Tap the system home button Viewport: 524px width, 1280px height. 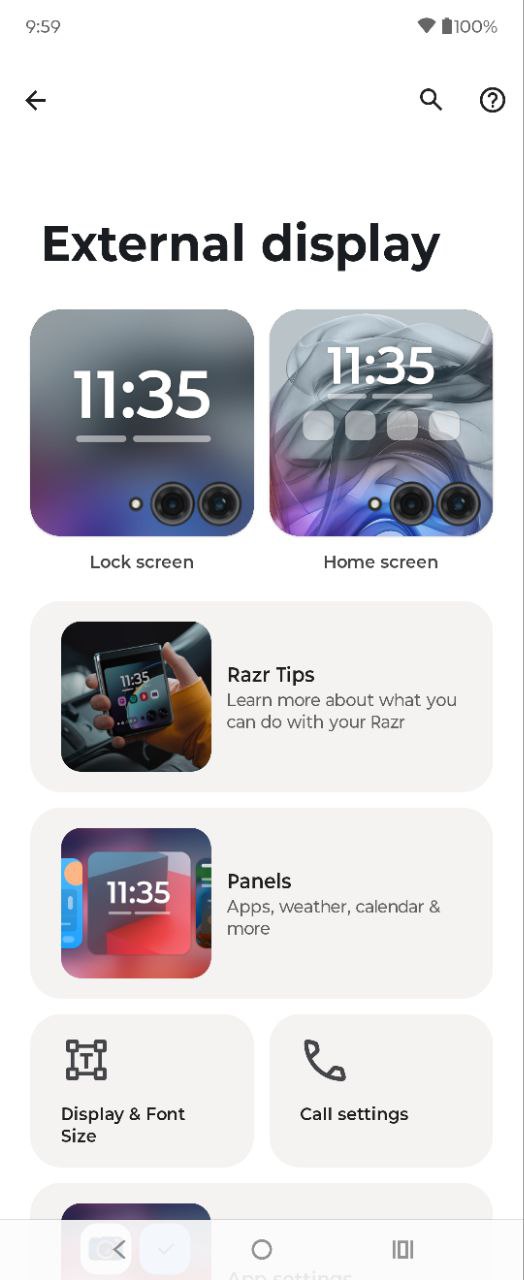[x=262, y=1249]
